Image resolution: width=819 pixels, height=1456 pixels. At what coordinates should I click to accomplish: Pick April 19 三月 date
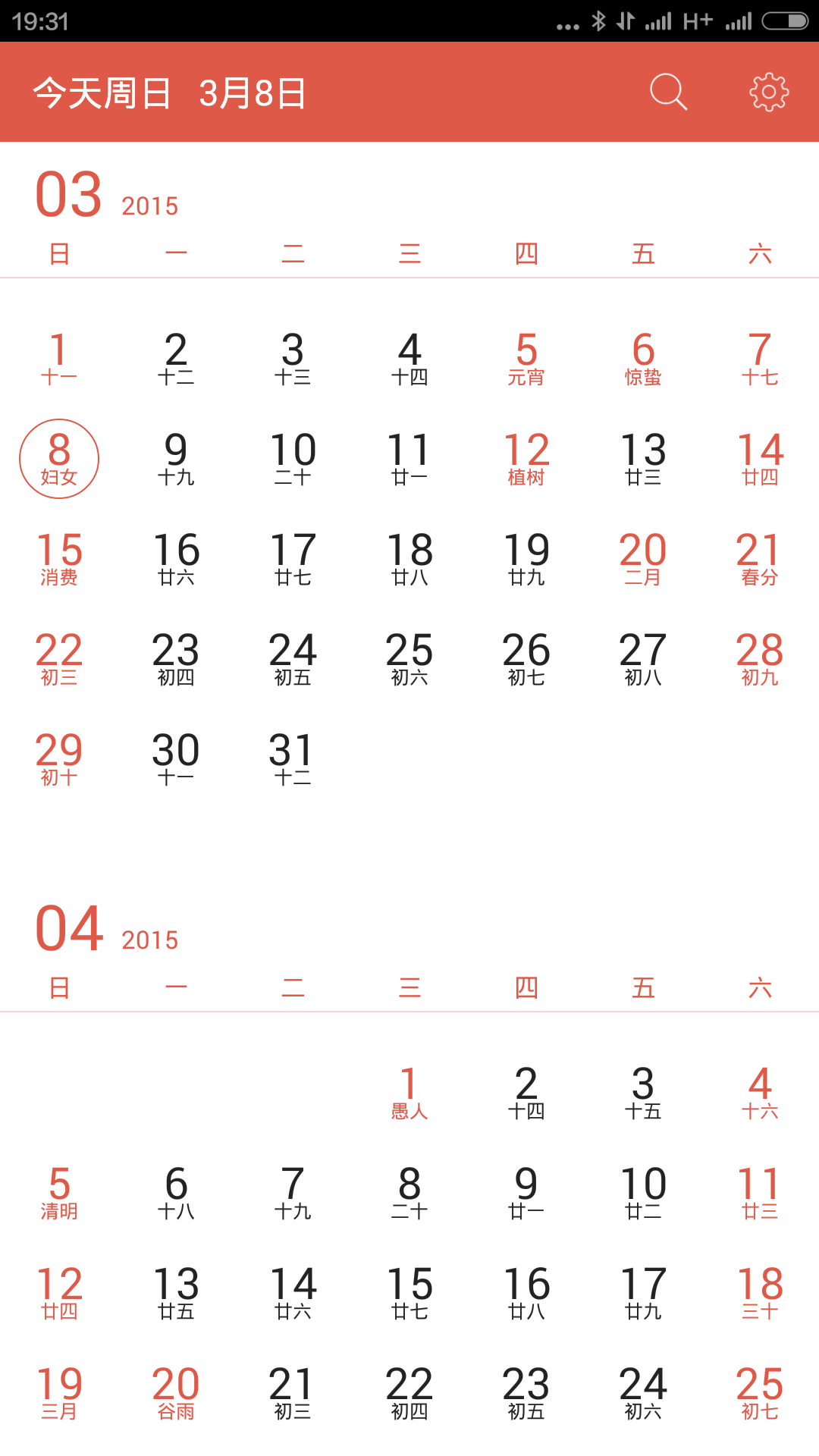tap(59, 1393)
